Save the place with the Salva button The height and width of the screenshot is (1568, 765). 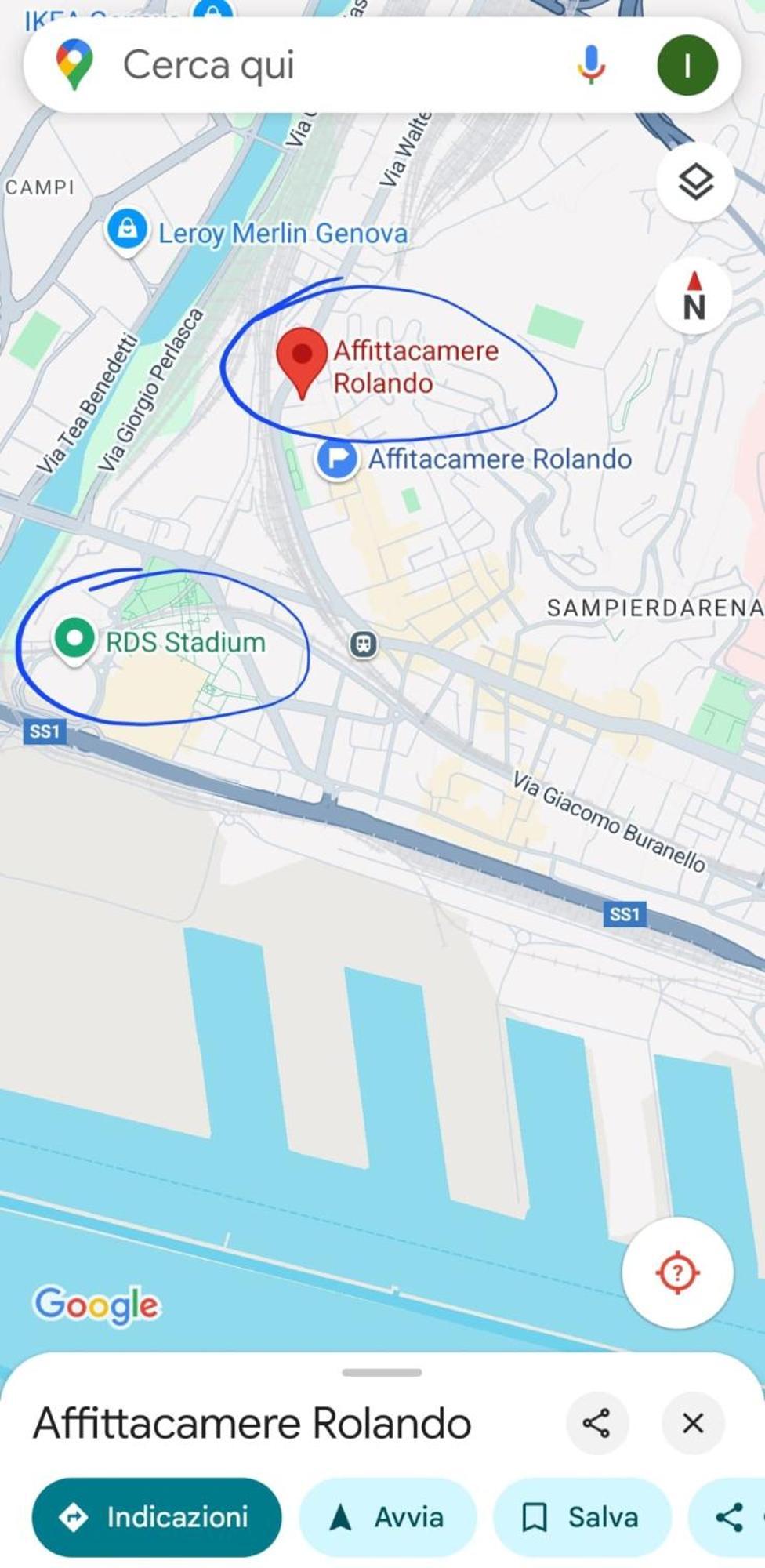582,1517
